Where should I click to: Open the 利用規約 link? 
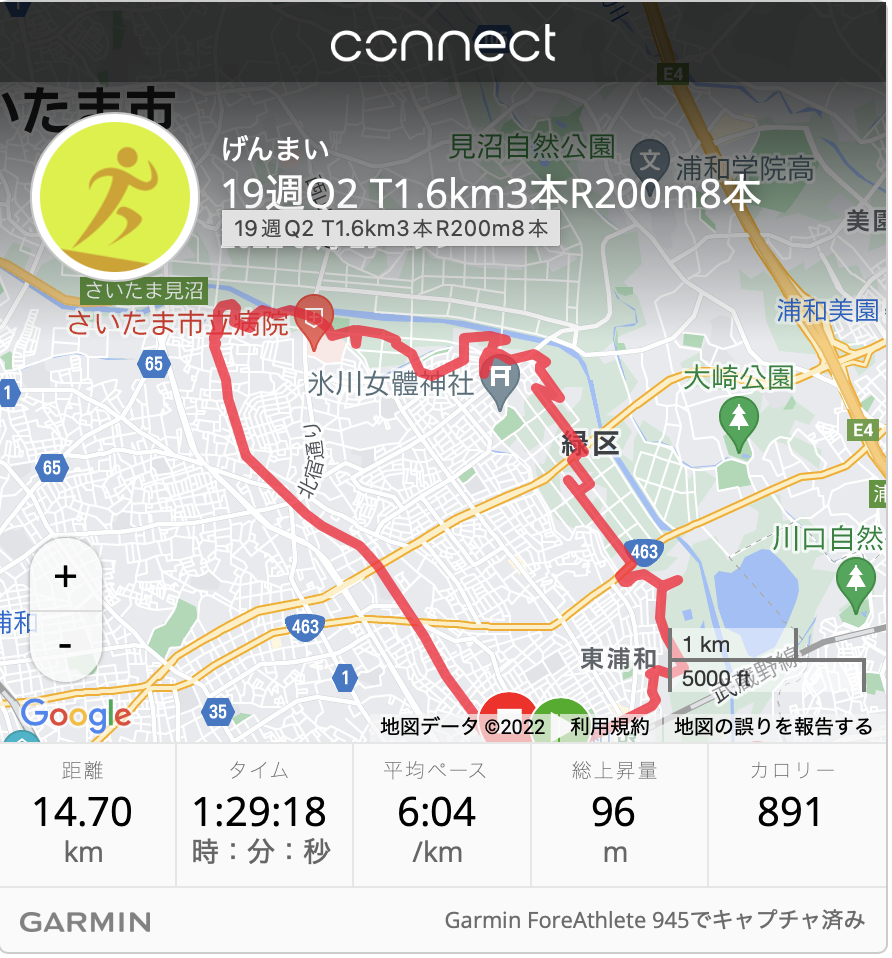click(x=609, y=727)
